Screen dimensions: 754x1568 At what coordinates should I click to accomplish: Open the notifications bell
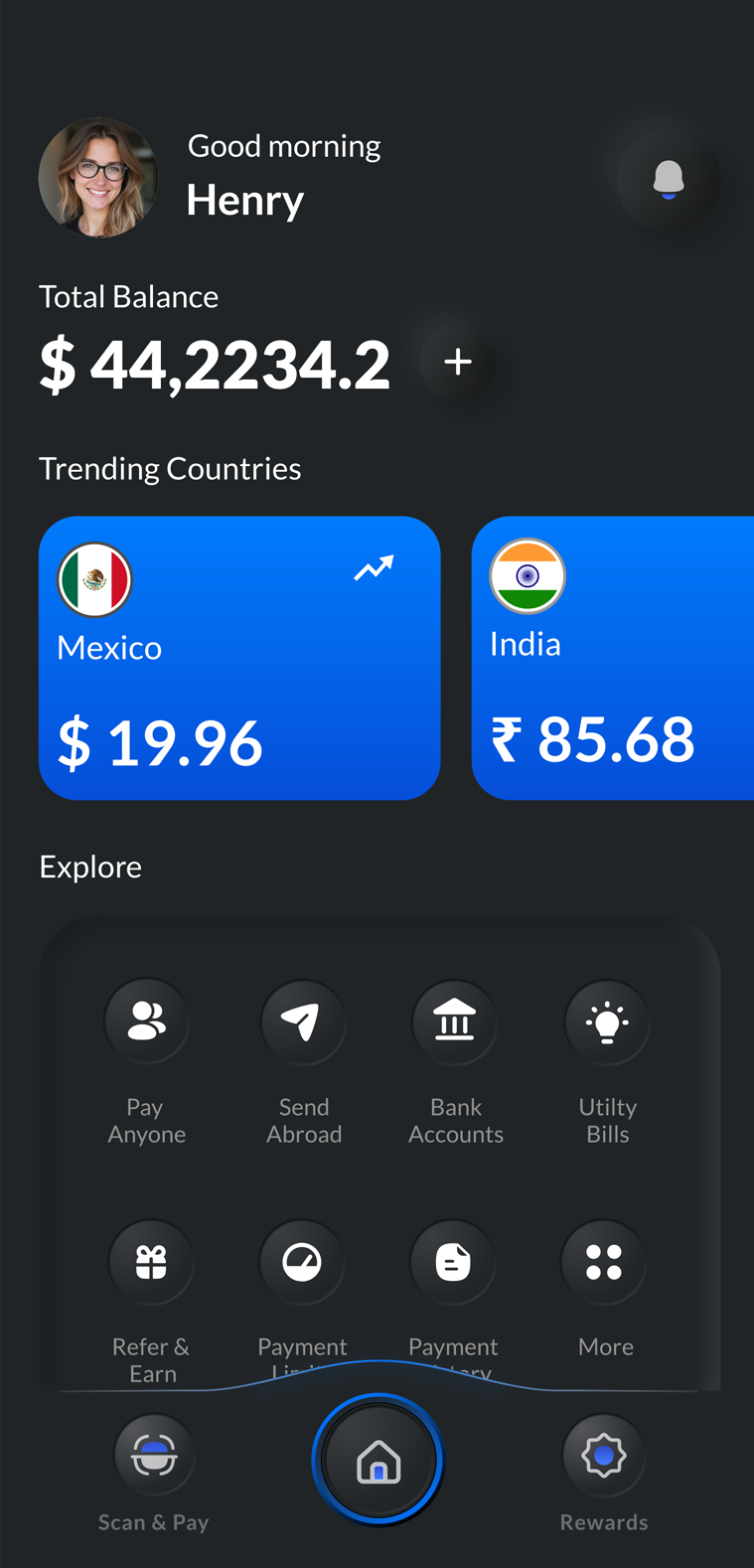[669, 179]
